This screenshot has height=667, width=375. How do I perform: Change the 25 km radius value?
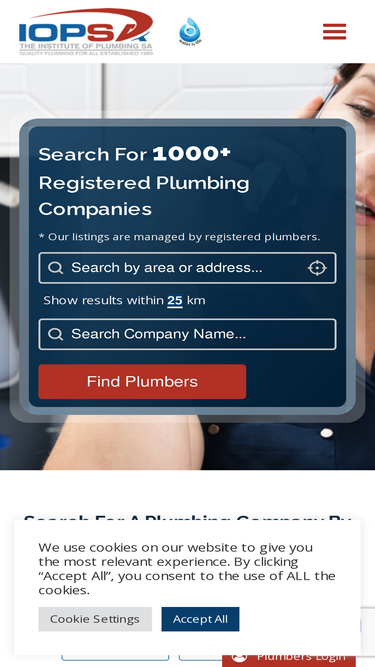[x=175, y=301]
